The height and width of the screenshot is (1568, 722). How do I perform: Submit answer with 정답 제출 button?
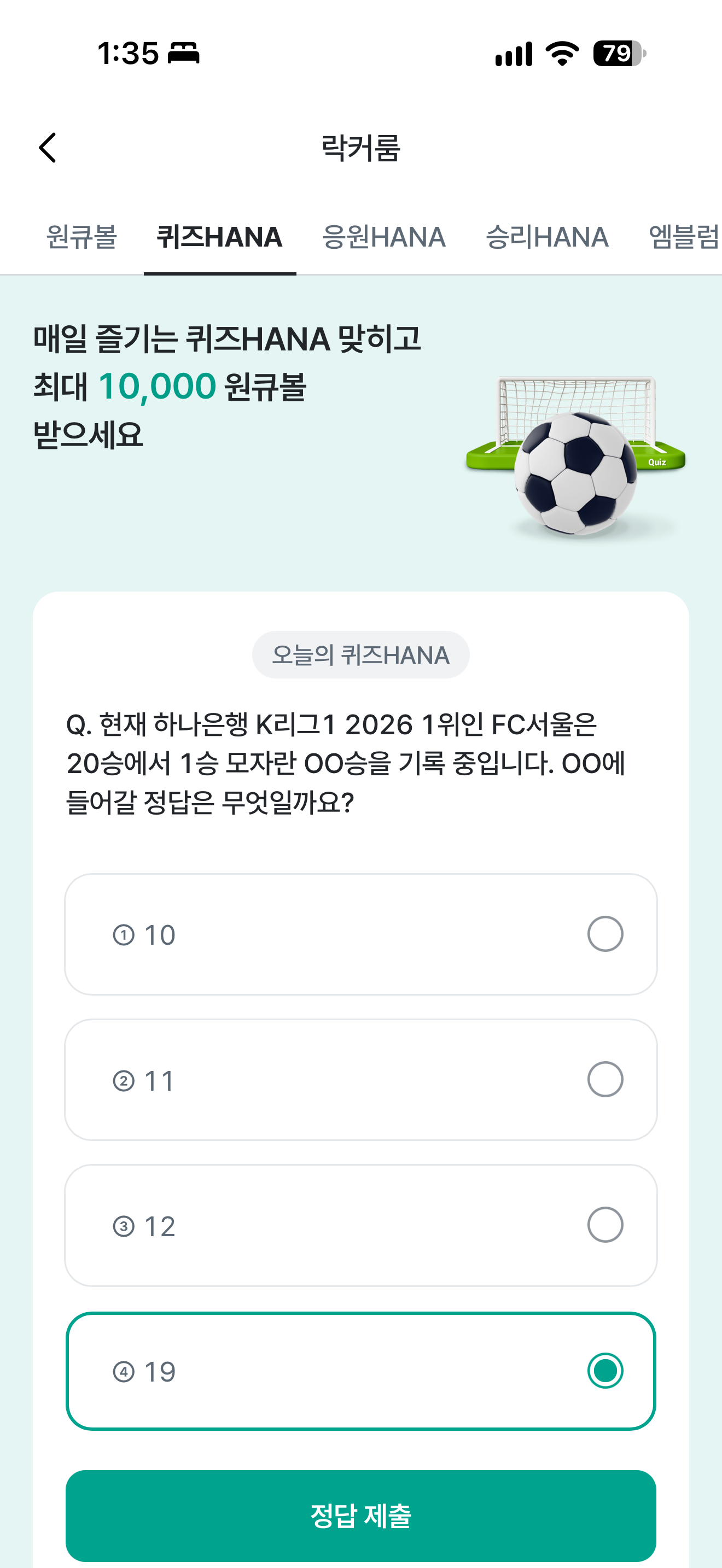tap(361, 1516)
